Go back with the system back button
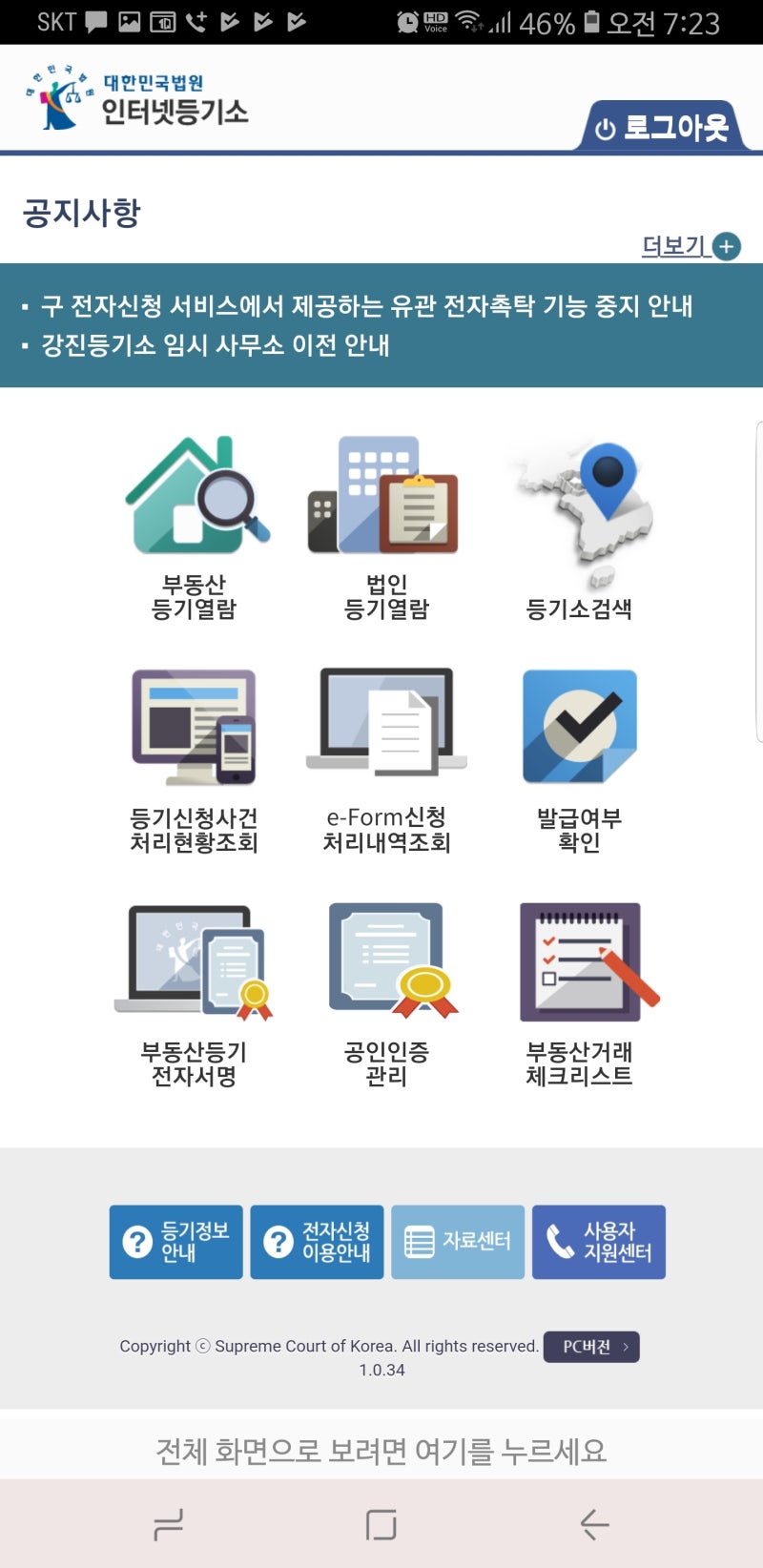 point(594,1525)
